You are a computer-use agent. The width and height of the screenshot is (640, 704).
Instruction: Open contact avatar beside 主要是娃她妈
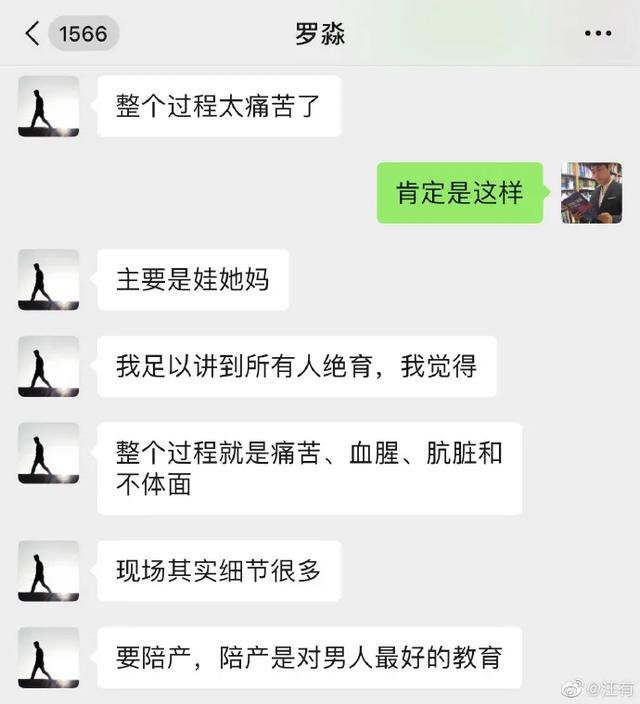click(48, 279)
